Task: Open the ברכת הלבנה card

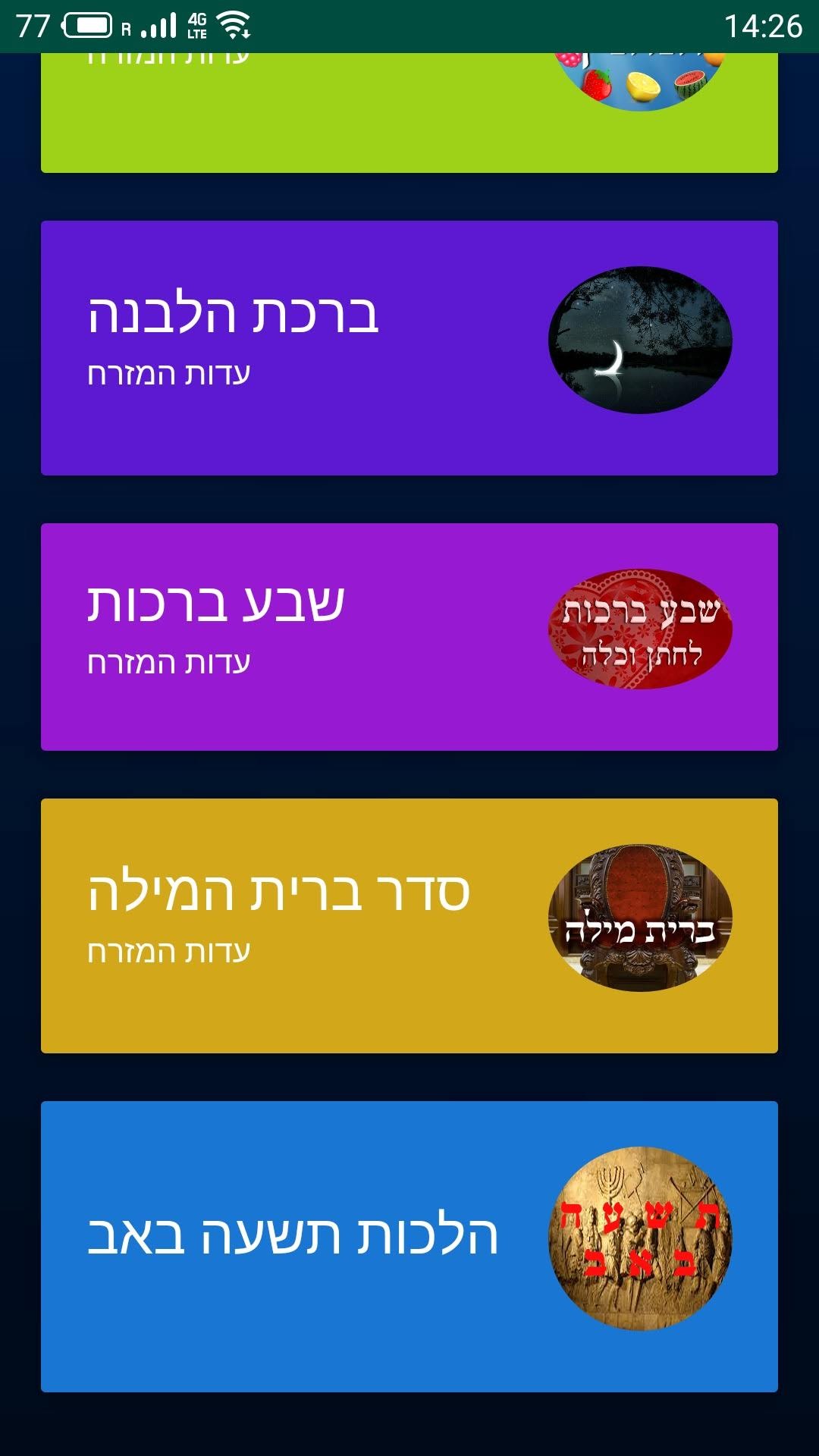Action: point(409,348)
